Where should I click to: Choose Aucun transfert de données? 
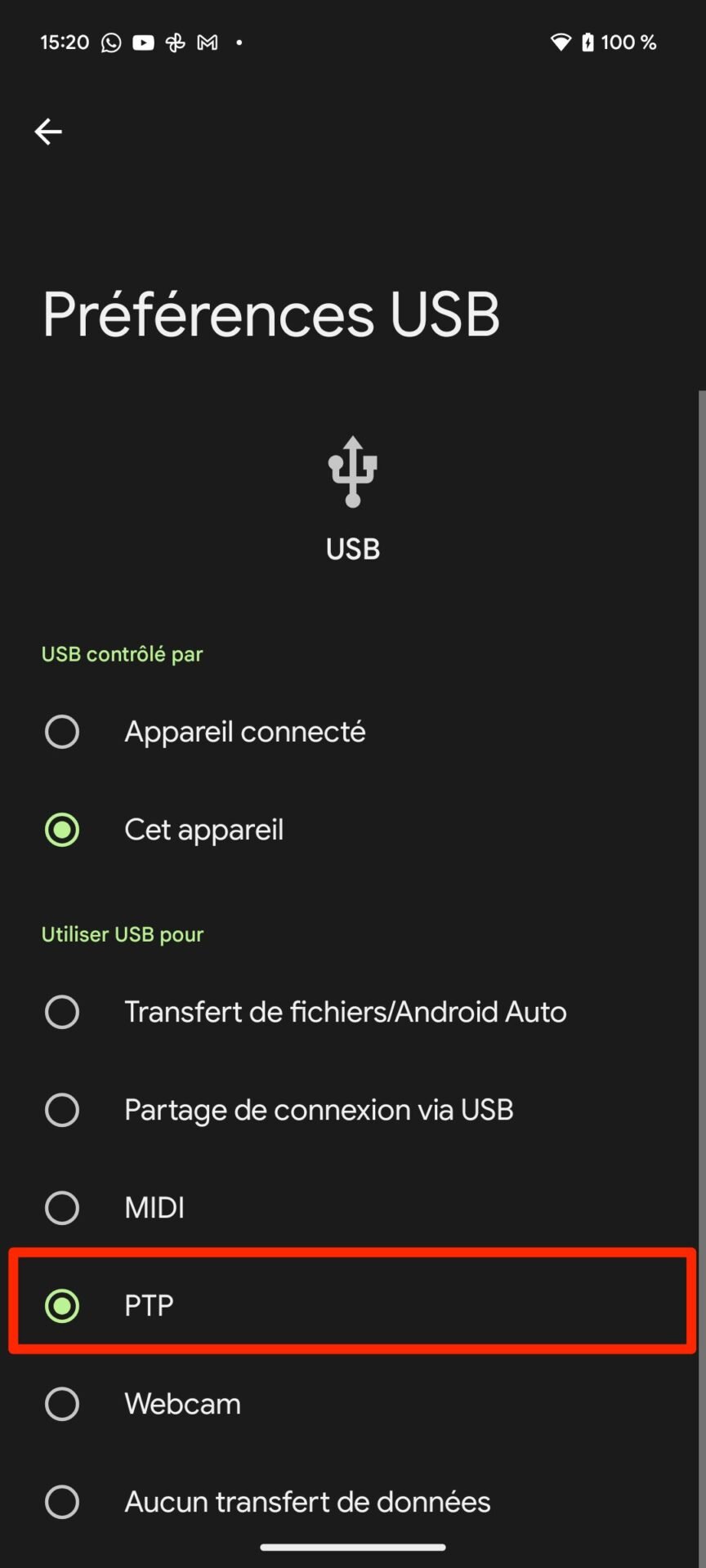click(x=353, y=1502)
